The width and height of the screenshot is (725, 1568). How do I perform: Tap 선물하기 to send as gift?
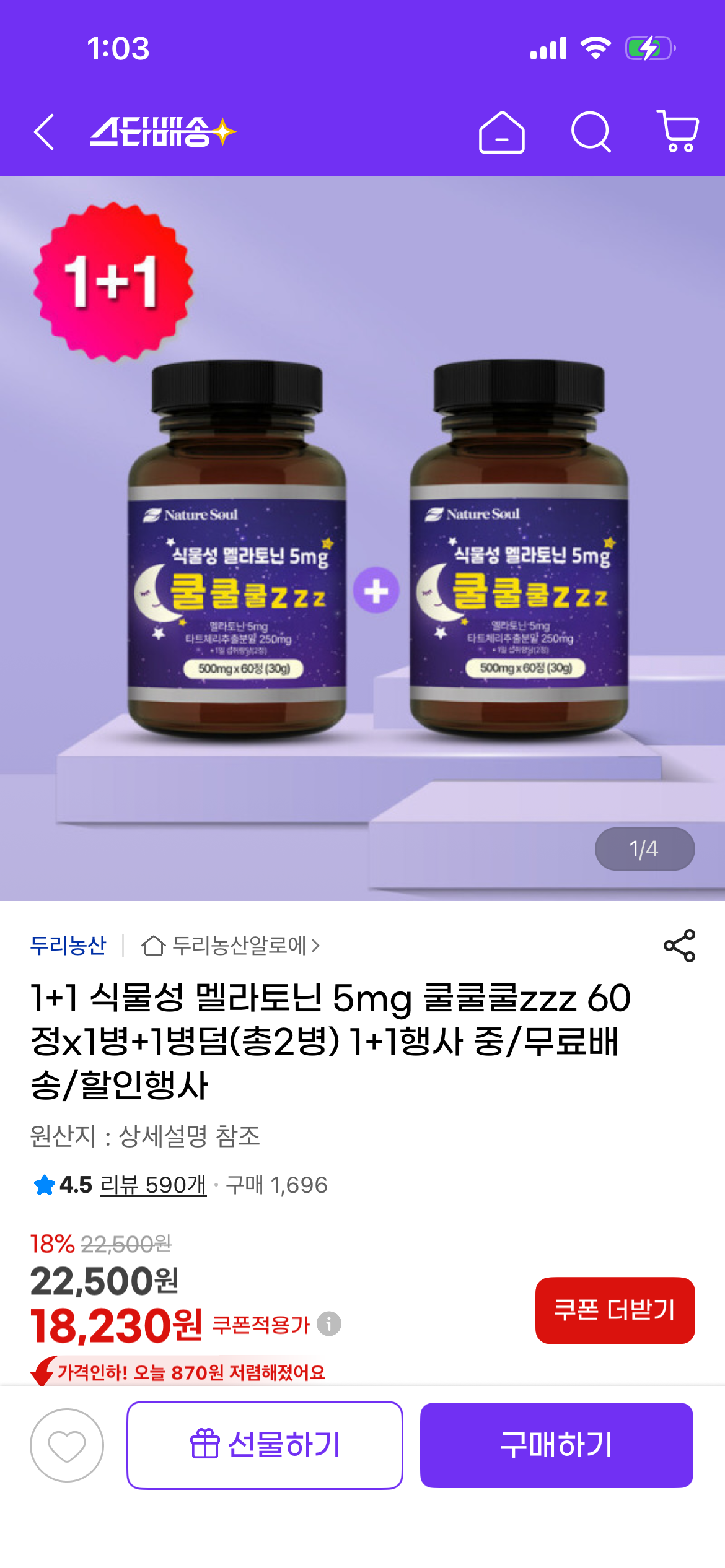tap(265, 1445)
